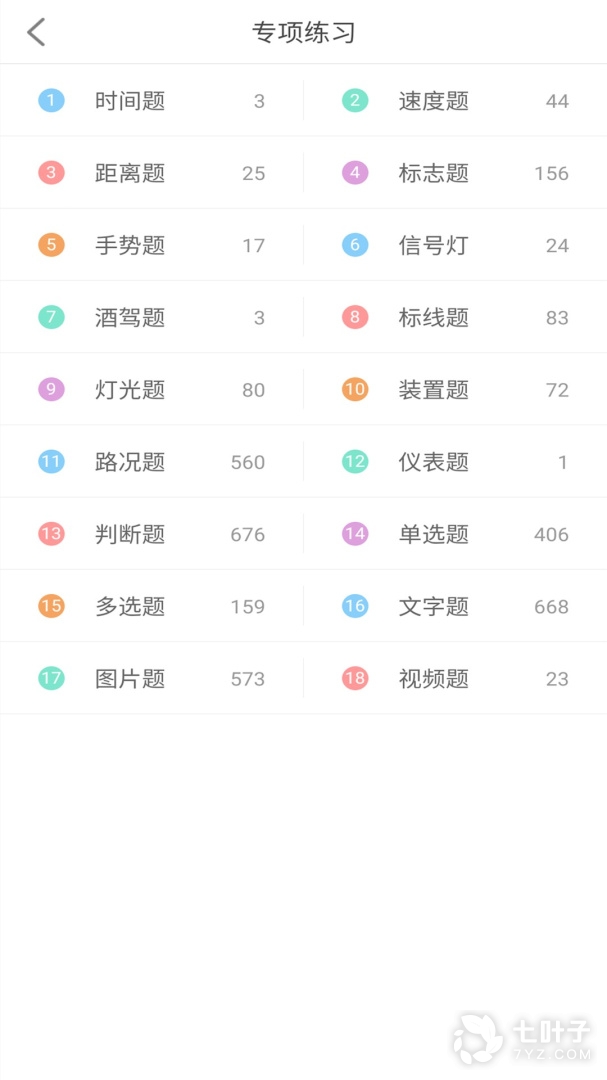The width and height of the screenshot is (607, 1080).
Task: Practice 灯光题 questions
Action: (130, 390)
